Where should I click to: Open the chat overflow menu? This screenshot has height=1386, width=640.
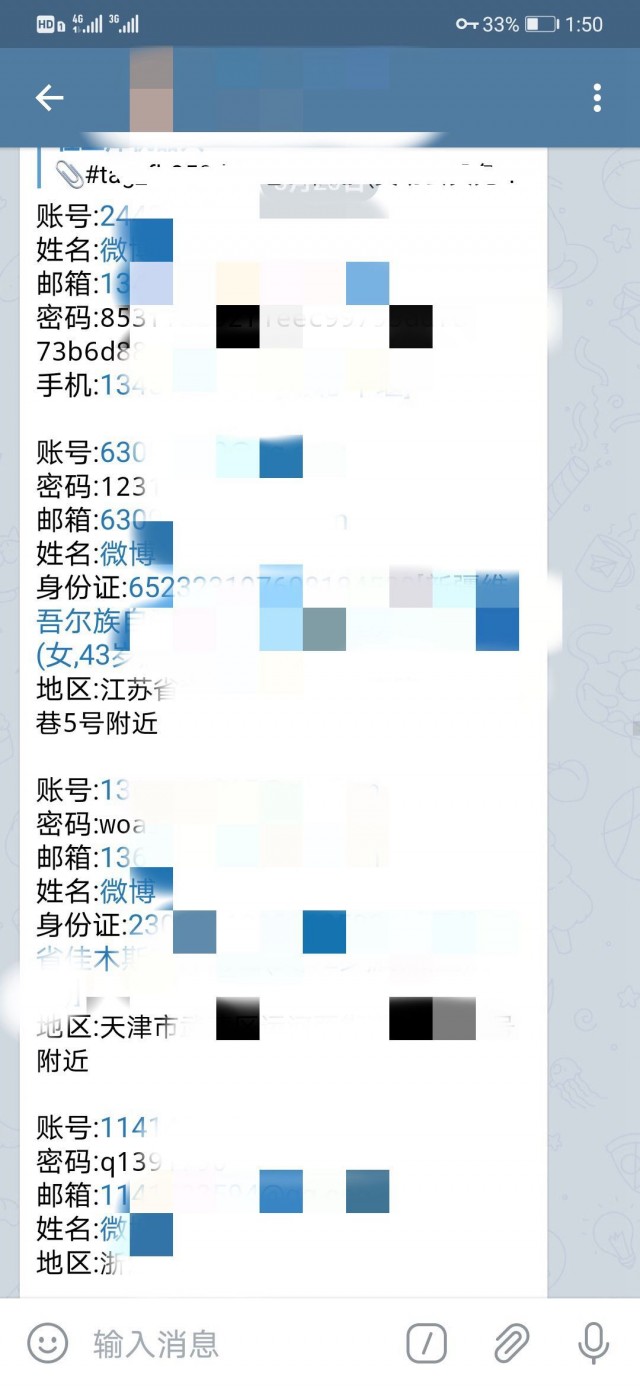597,97
